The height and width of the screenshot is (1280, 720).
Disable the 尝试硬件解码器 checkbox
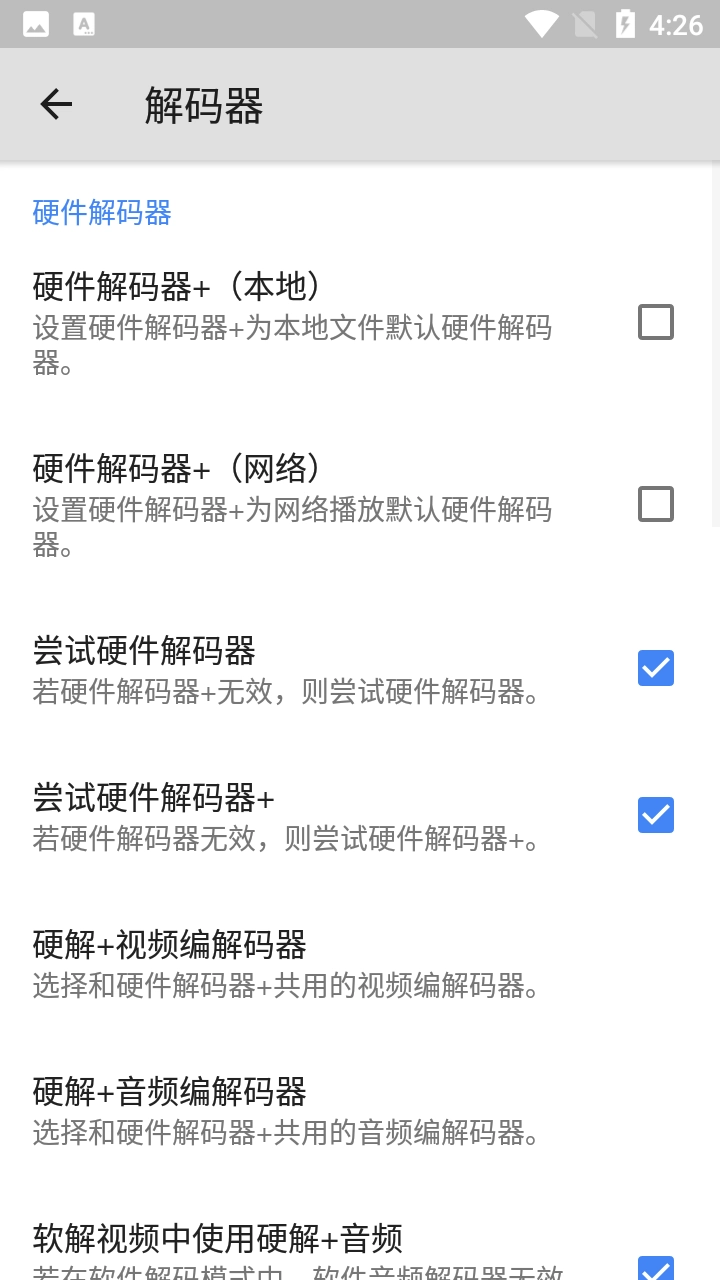pyautogui.click(x=655, y=668)
